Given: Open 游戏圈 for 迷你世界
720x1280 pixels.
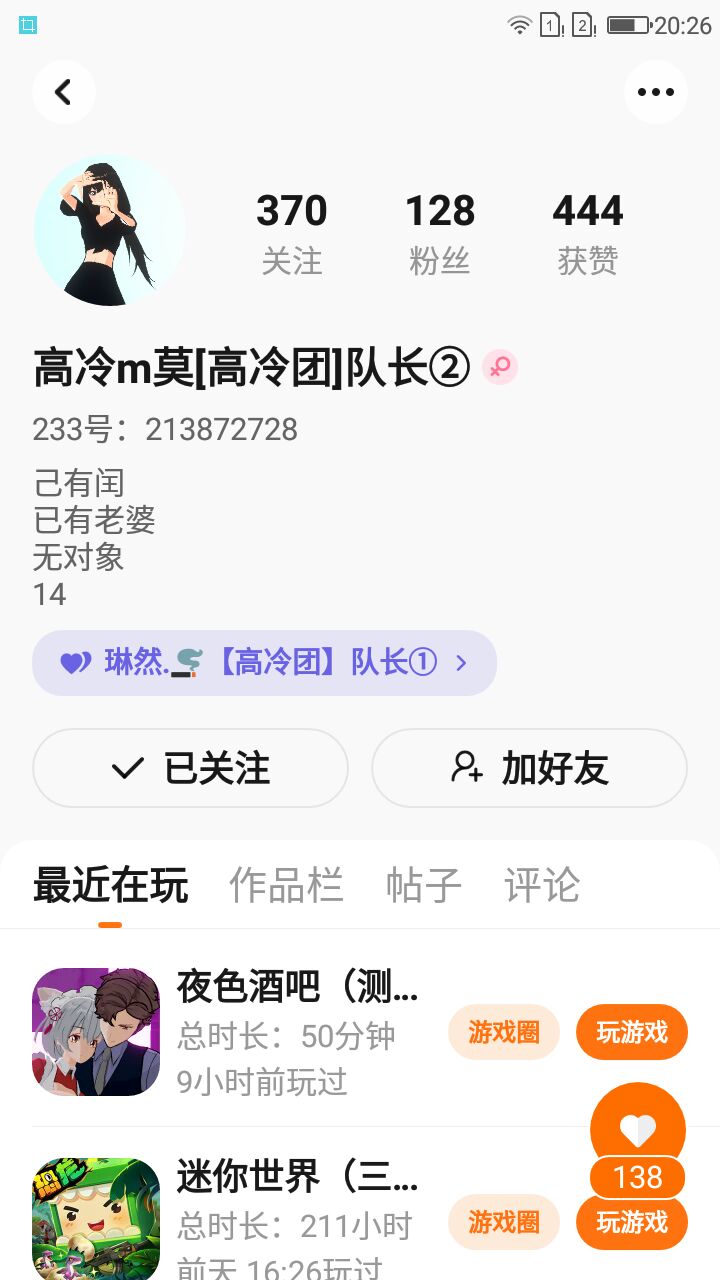Looking at the screenshot, I should click(504, 1222).
